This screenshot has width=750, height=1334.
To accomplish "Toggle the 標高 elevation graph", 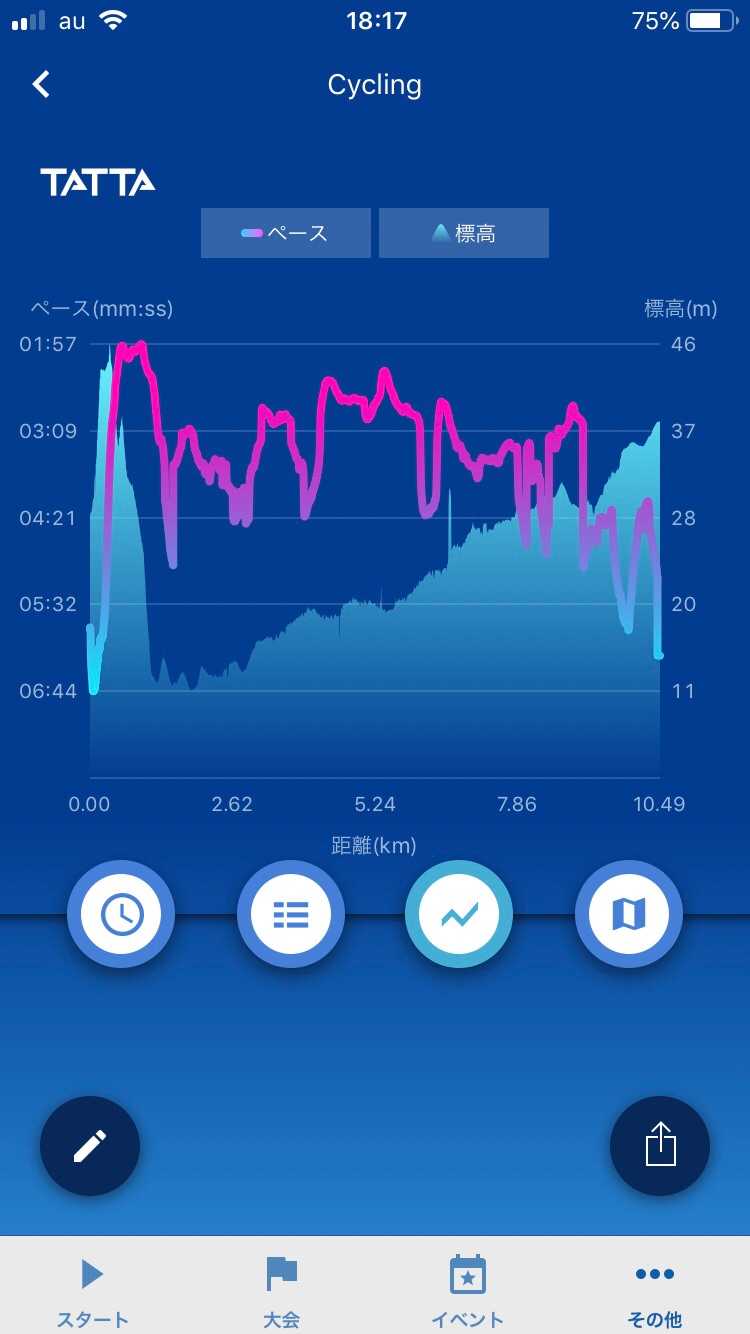I will (x=464, y=233).
